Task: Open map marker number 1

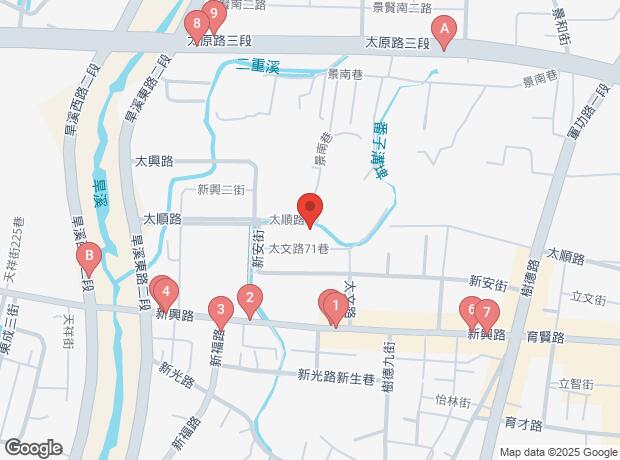Action: point(336,303)
